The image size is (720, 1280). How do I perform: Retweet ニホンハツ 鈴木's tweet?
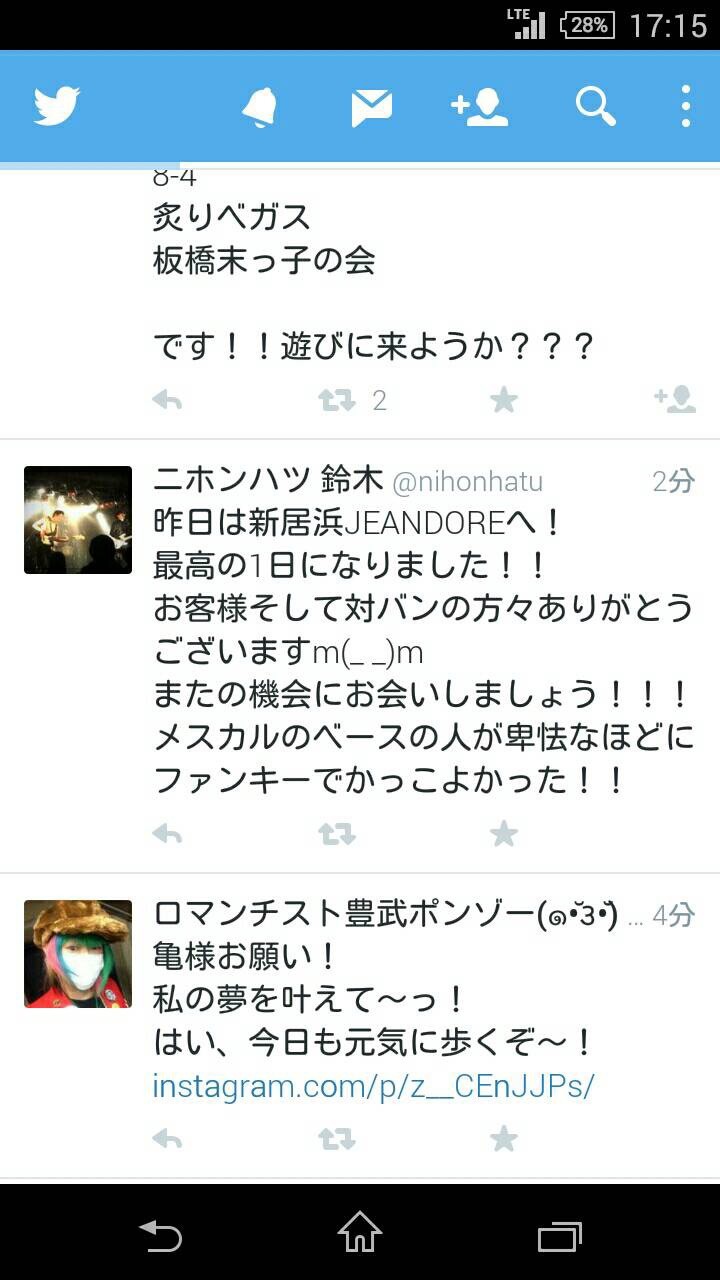pos(337,833)
